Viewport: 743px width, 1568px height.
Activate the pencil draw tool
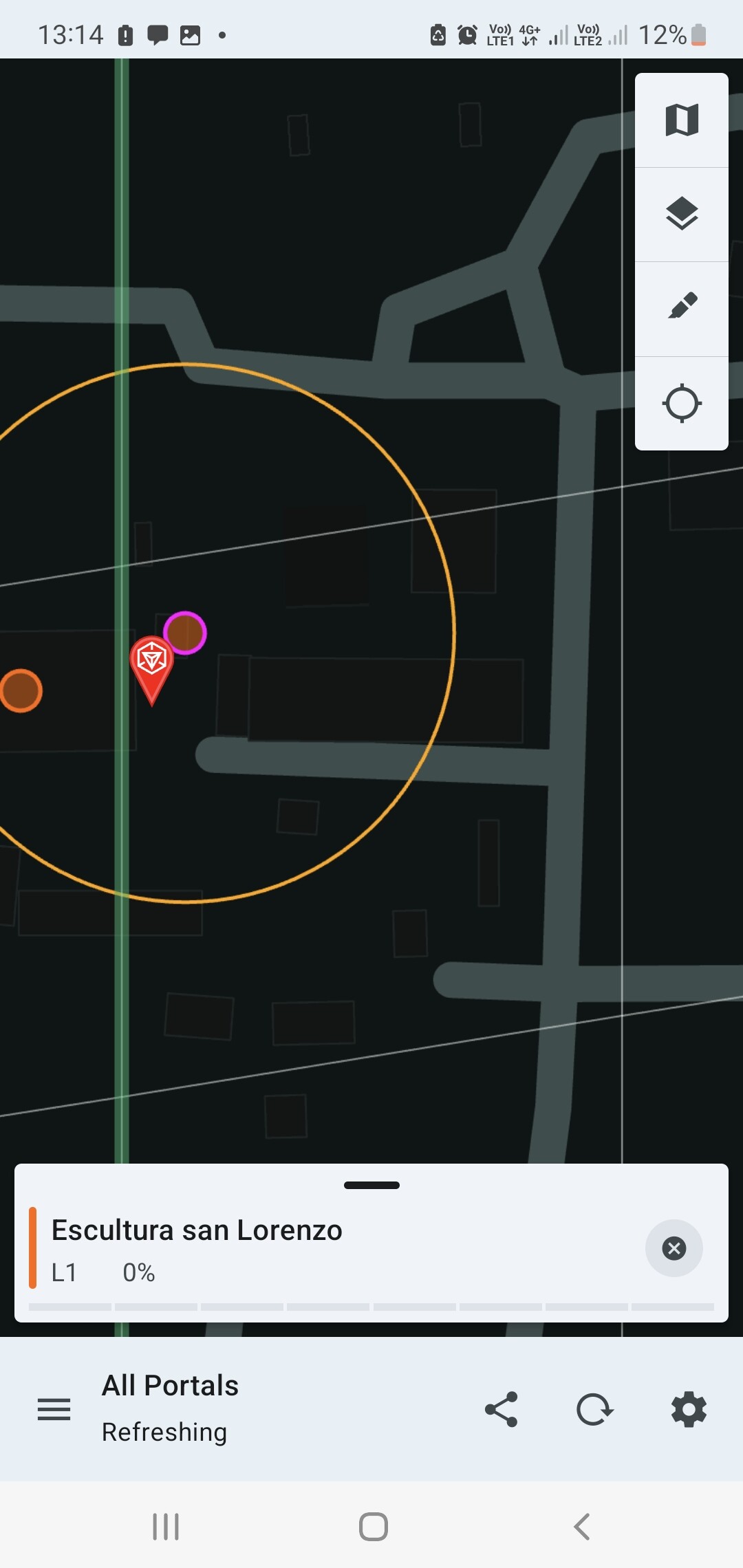coord(682,307)
